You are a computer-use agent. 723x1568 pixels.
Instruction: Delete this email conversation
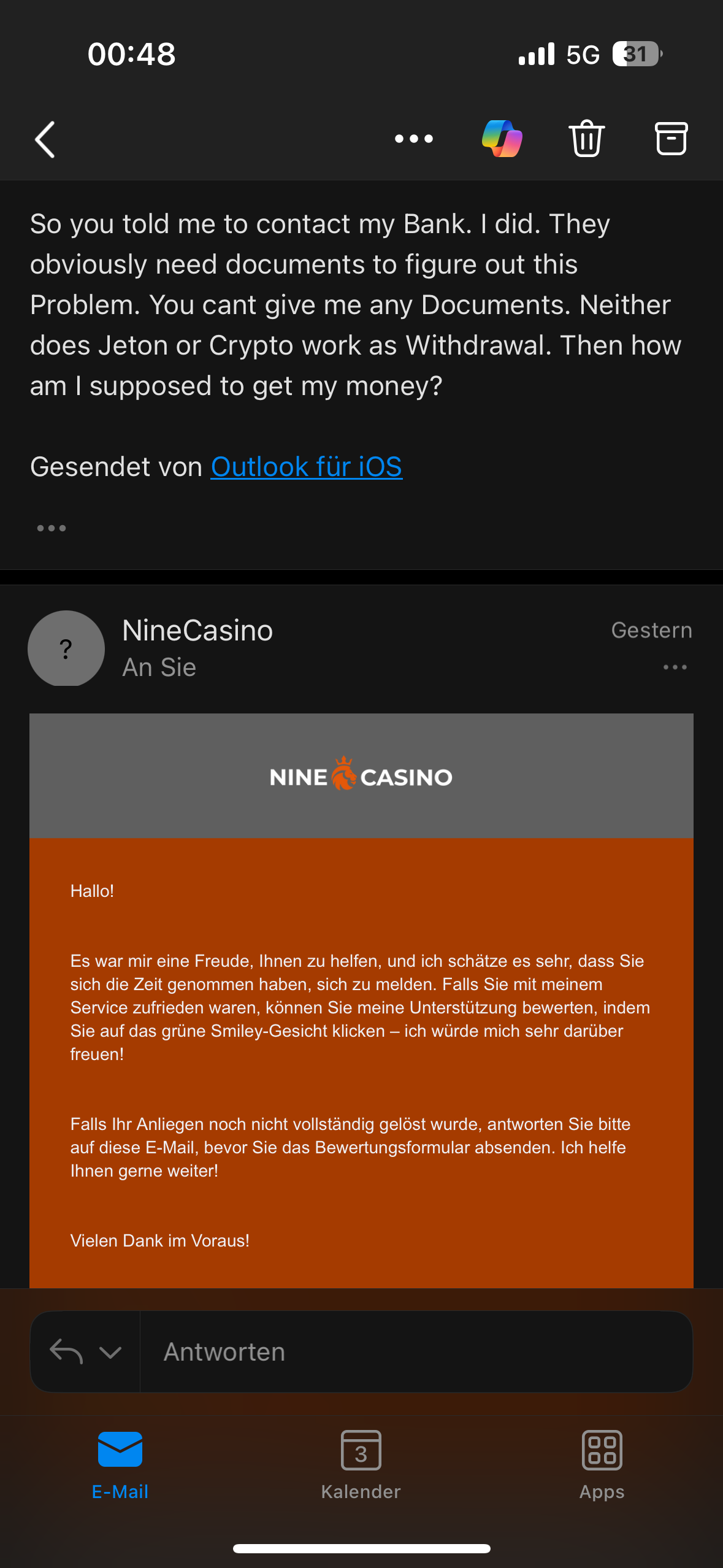587,139
